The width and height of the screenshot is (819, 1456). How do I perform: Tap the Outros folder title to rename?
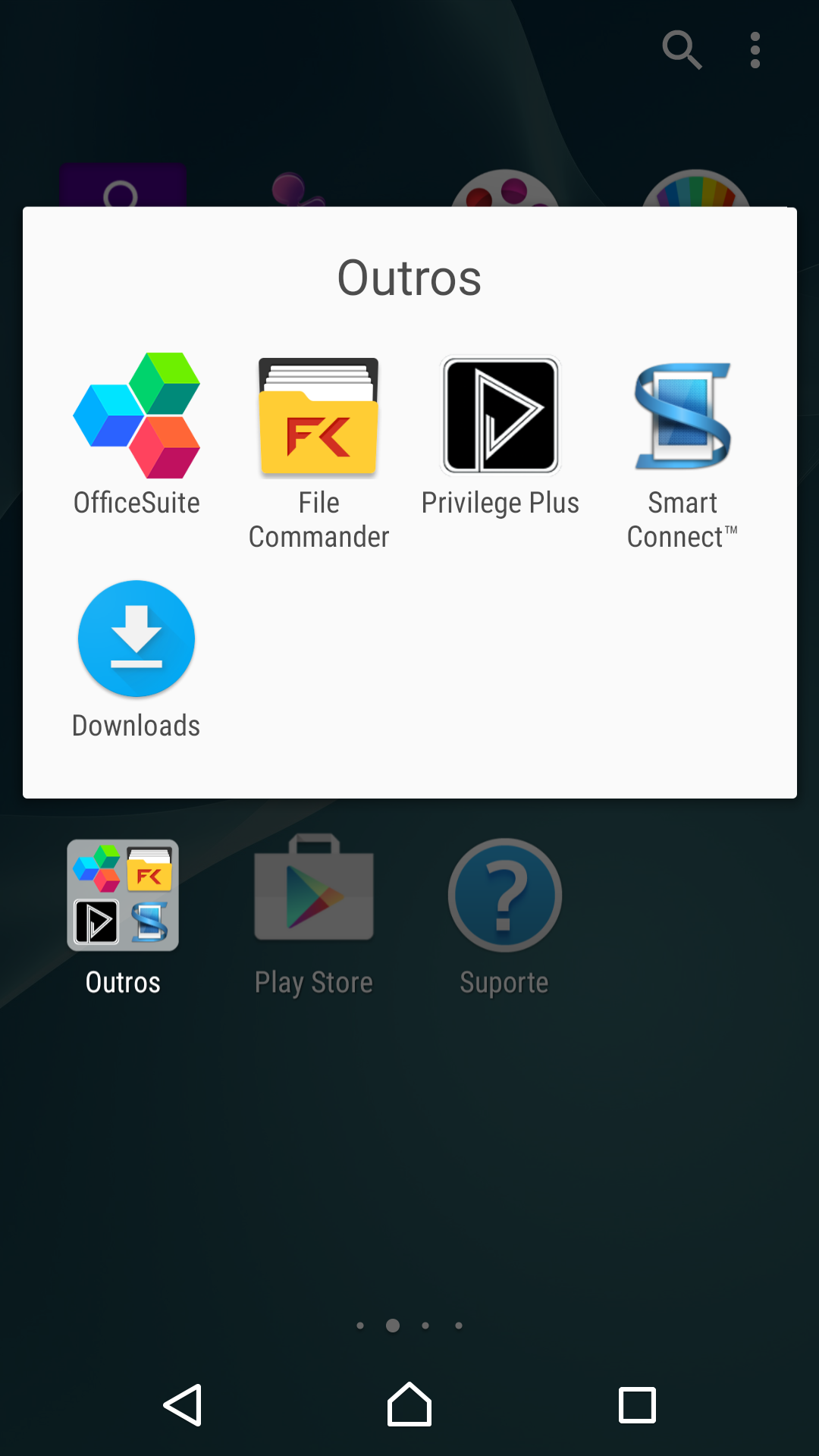tap(409, 278)
